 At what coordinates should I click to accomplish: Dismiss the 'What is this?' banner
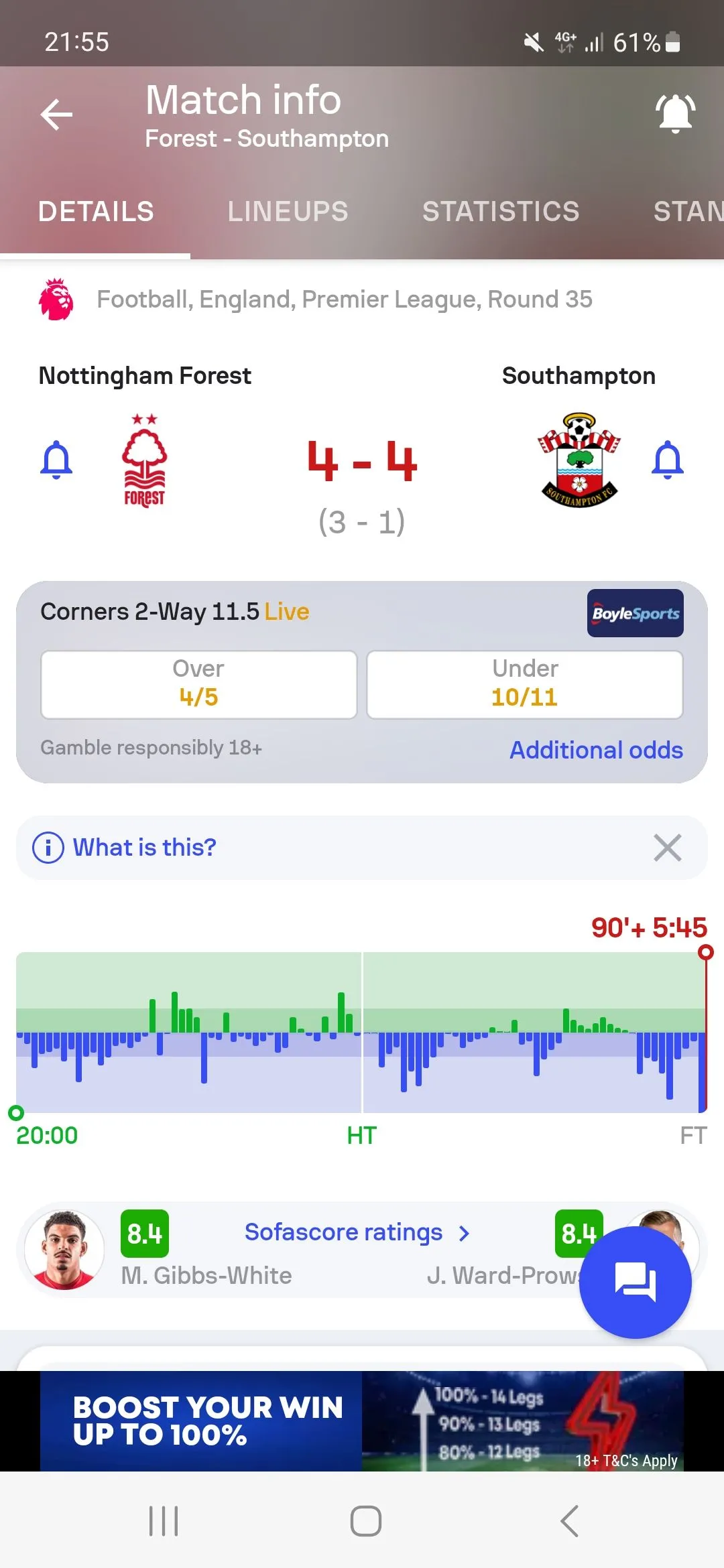pos(667,848)
